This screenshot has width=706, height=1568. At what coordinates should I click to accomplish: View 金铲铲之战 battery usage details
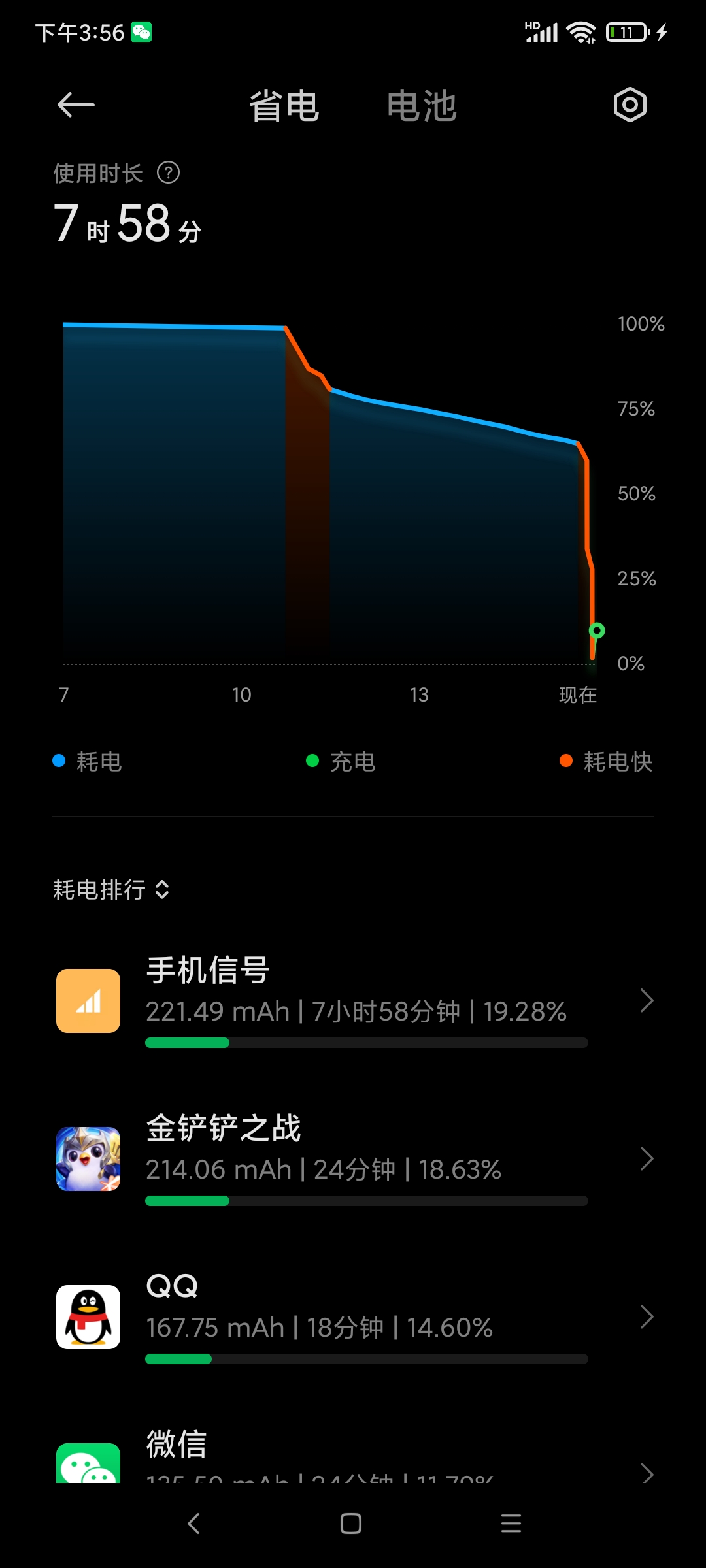tap(353, 1159)
